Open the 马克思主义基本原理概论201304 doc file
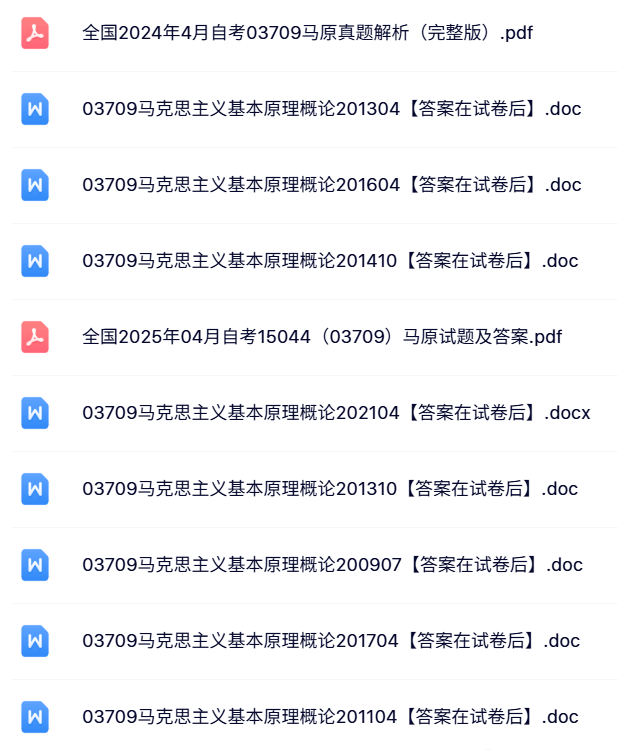 tap(331, 109)
